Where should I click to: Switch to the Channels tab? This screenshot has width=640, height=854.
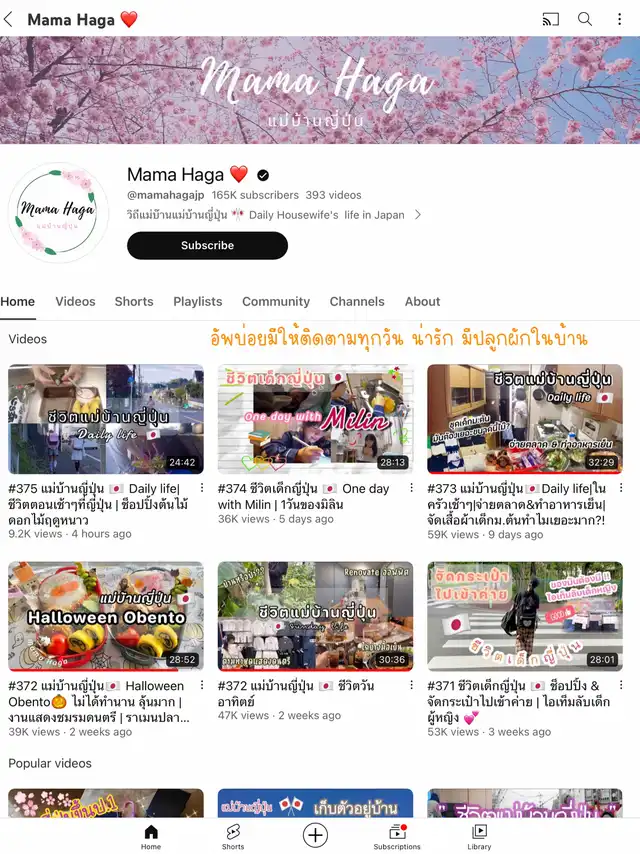click(x=357, y=301)
